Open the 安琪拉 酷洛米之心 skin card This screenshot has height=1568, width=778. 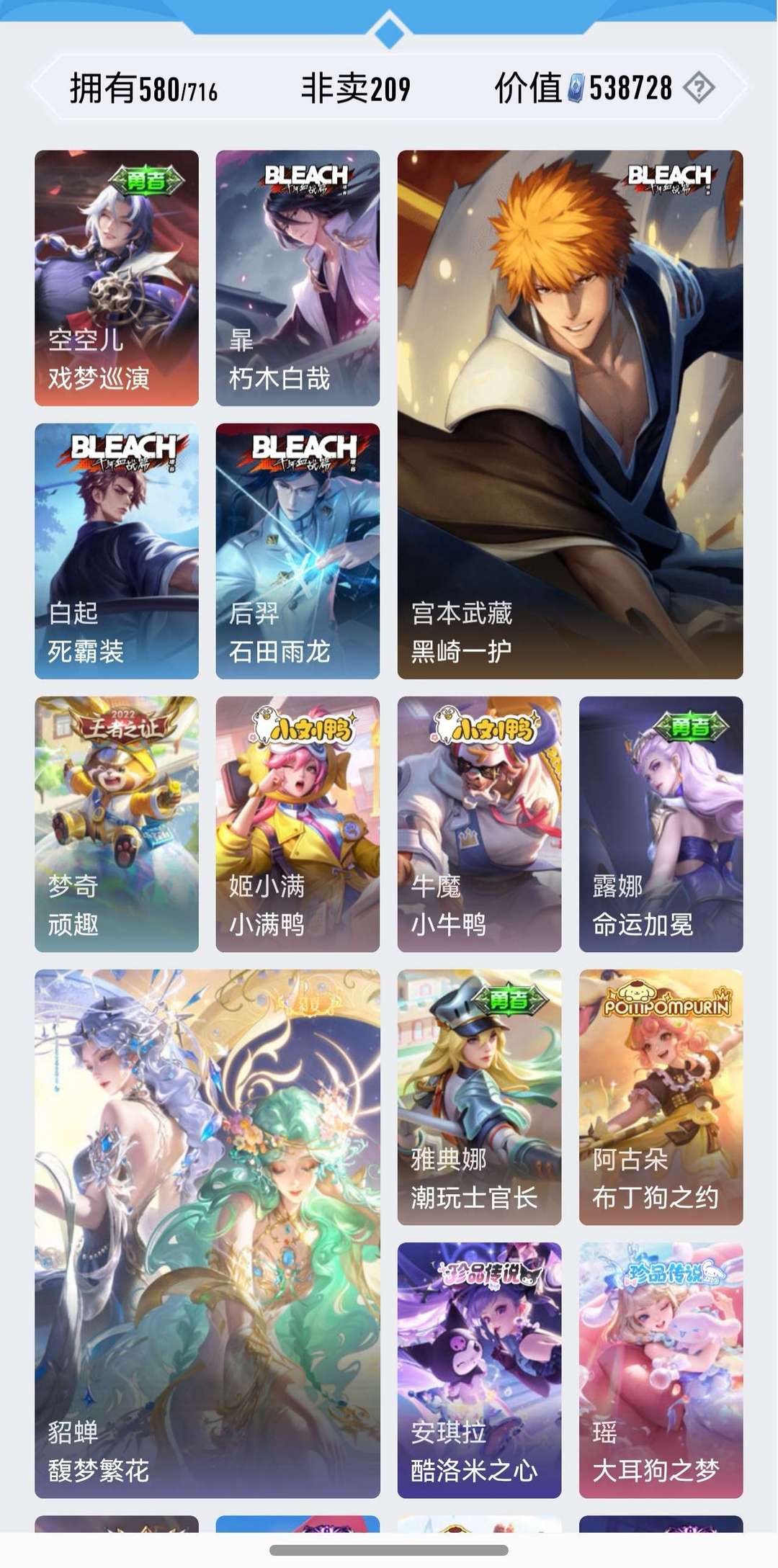point(479,1370)
